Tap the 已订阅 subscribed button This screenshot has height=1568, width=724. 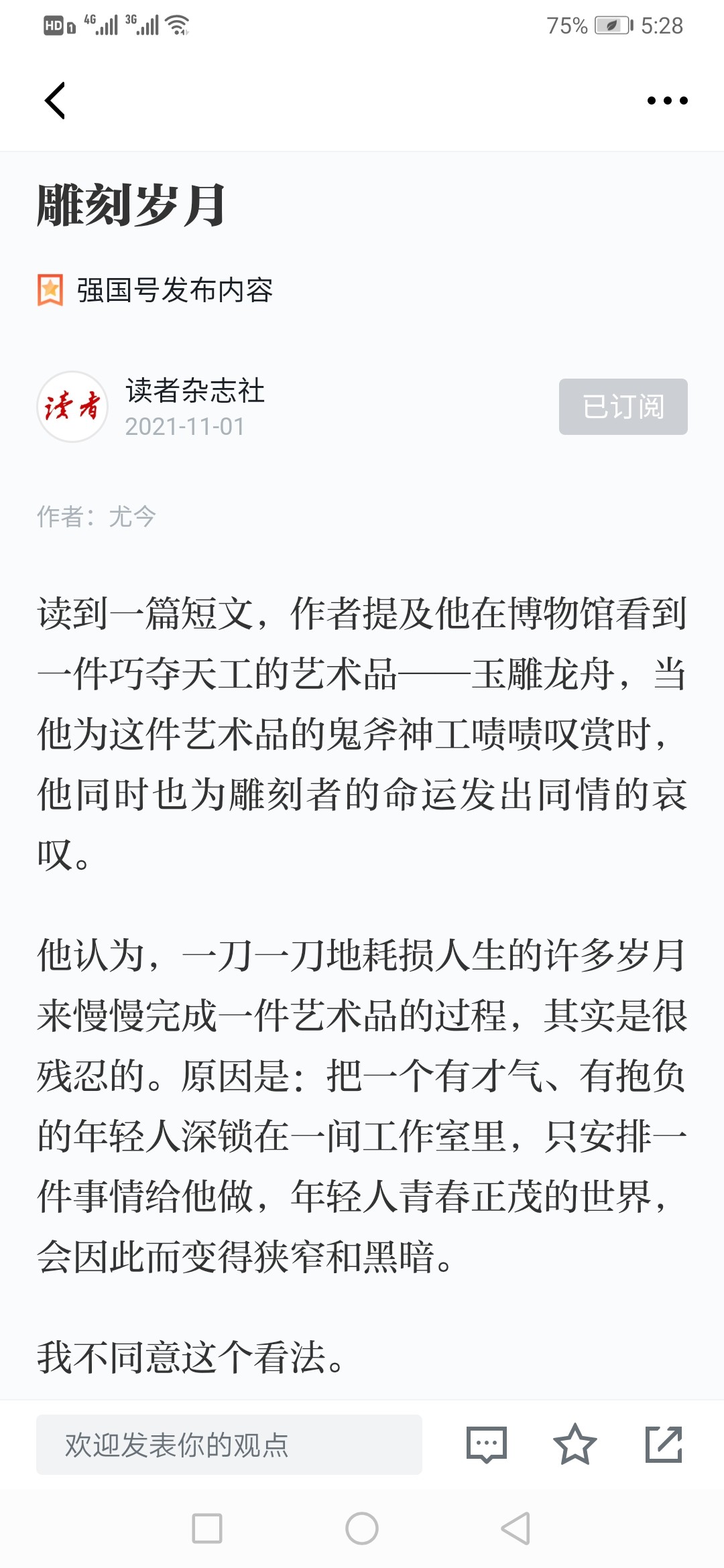[x=623, y=407]
